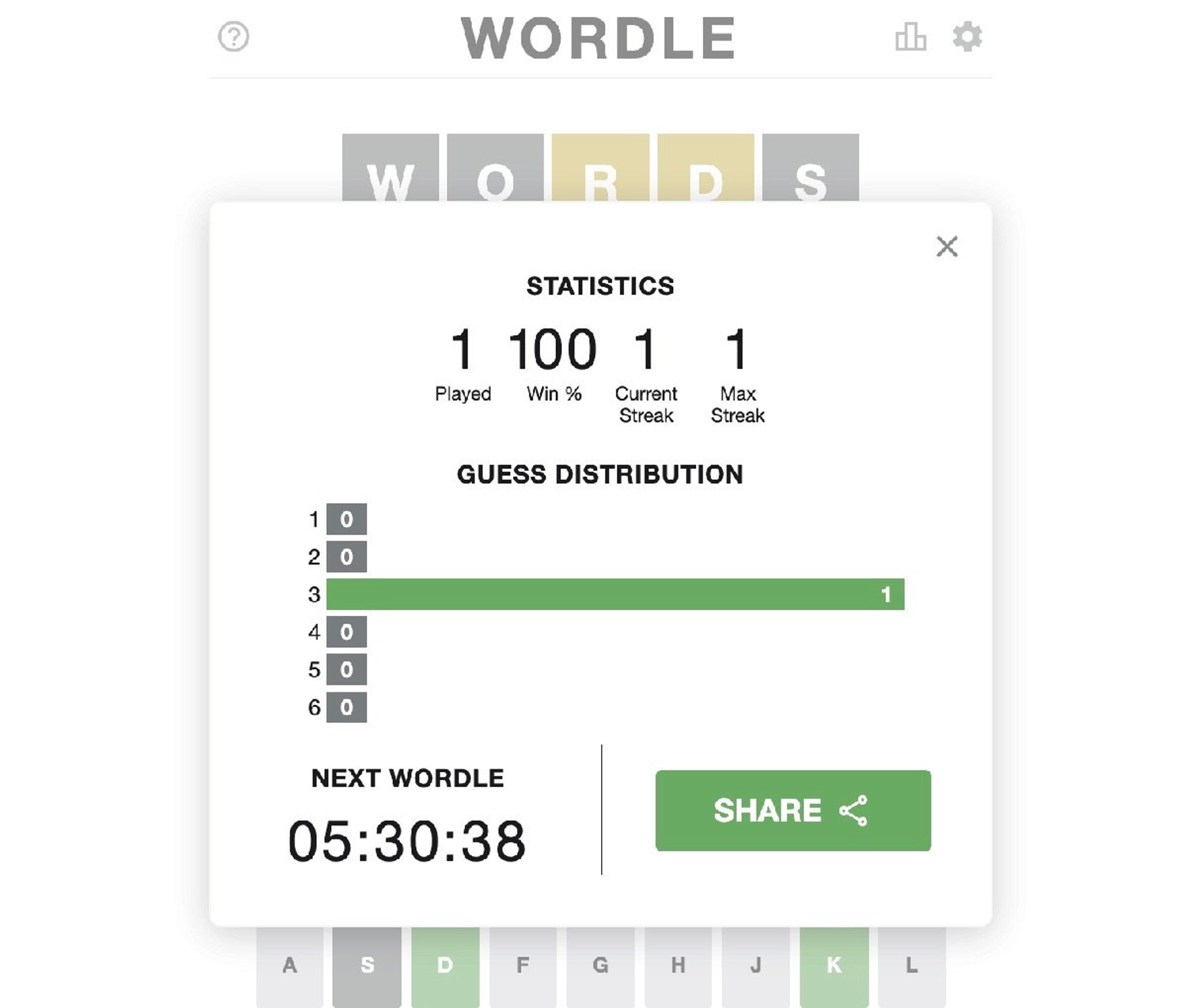Tap the gray S key
Screen dimensions: 1186x1008
point(367,965)
